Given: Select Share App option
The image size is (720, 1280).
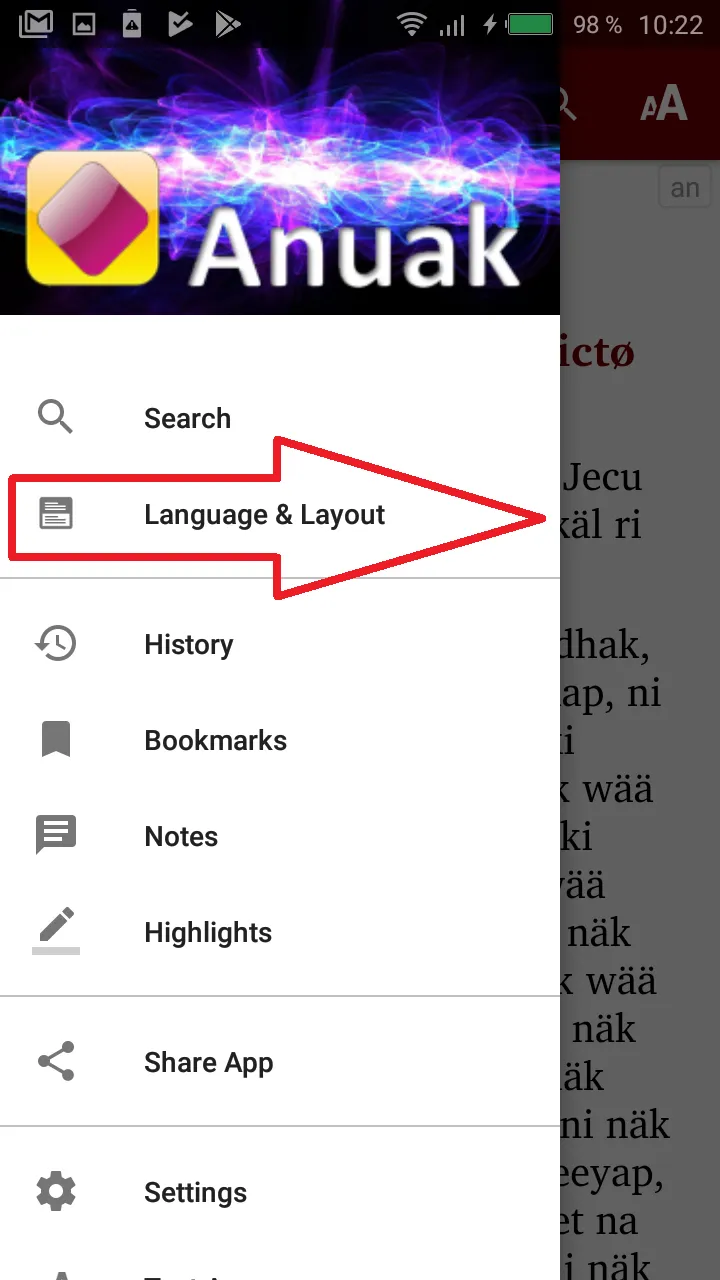Looking at the screenshot, I should 208,1063.
